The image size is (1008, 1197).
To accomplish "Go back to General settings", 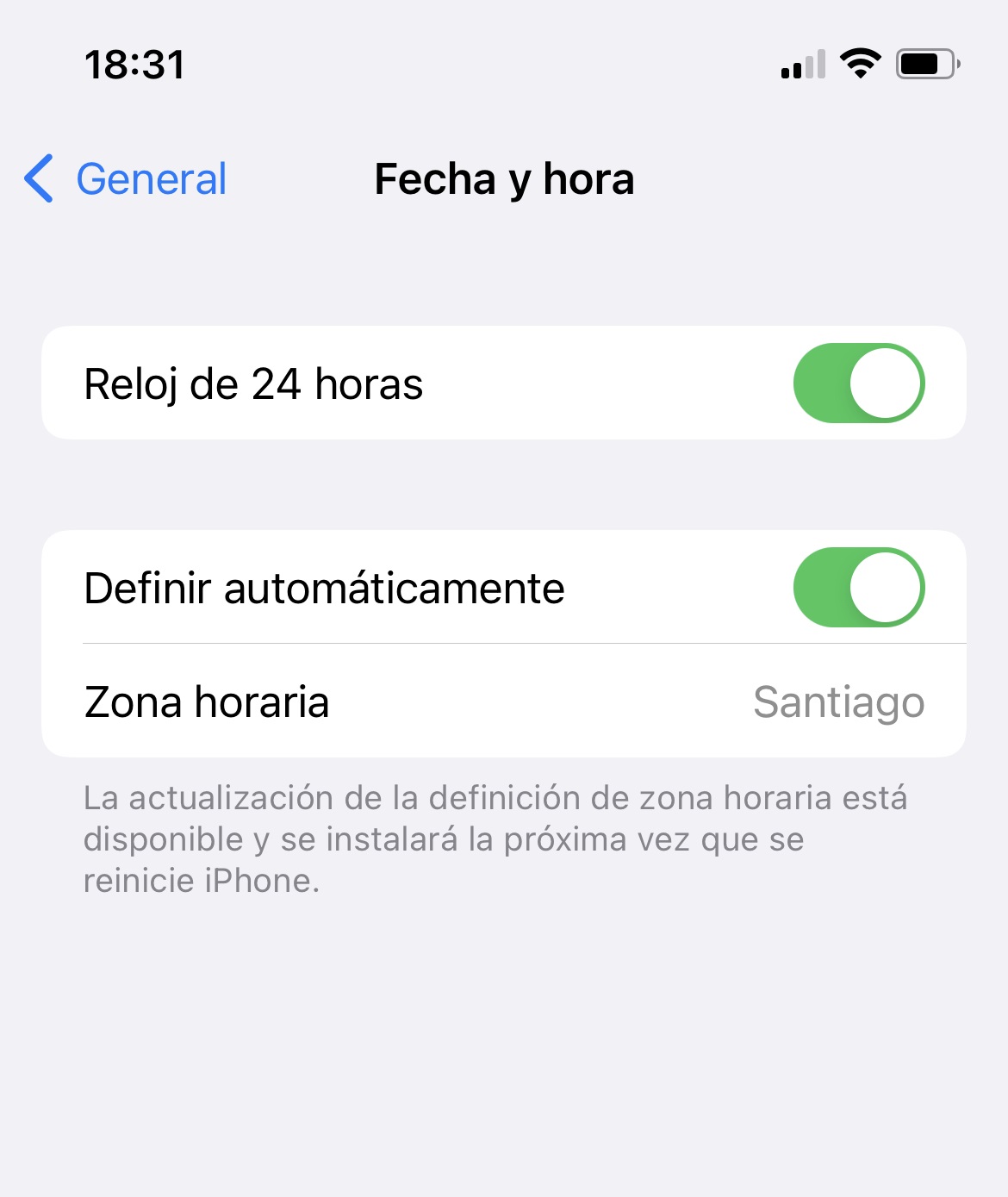I will click(x=126, y=179).
